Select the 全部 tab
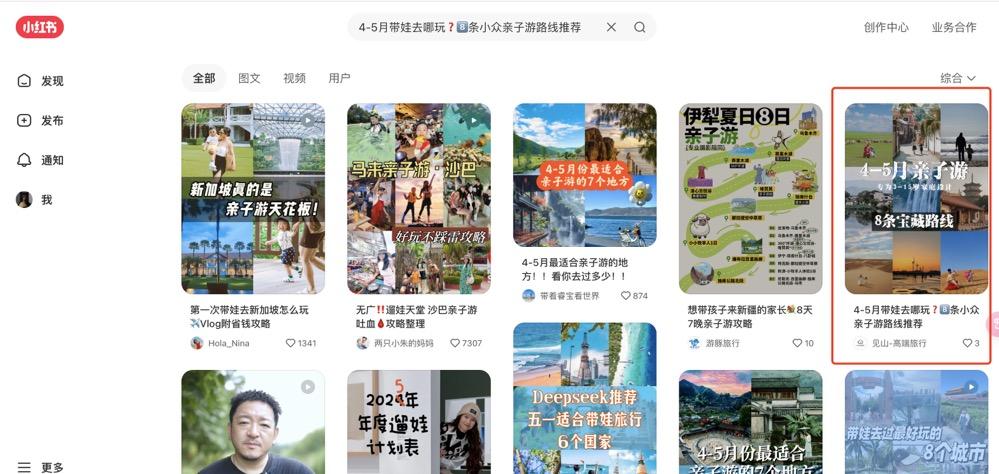 pyautogui.click(x=204, y=78)
